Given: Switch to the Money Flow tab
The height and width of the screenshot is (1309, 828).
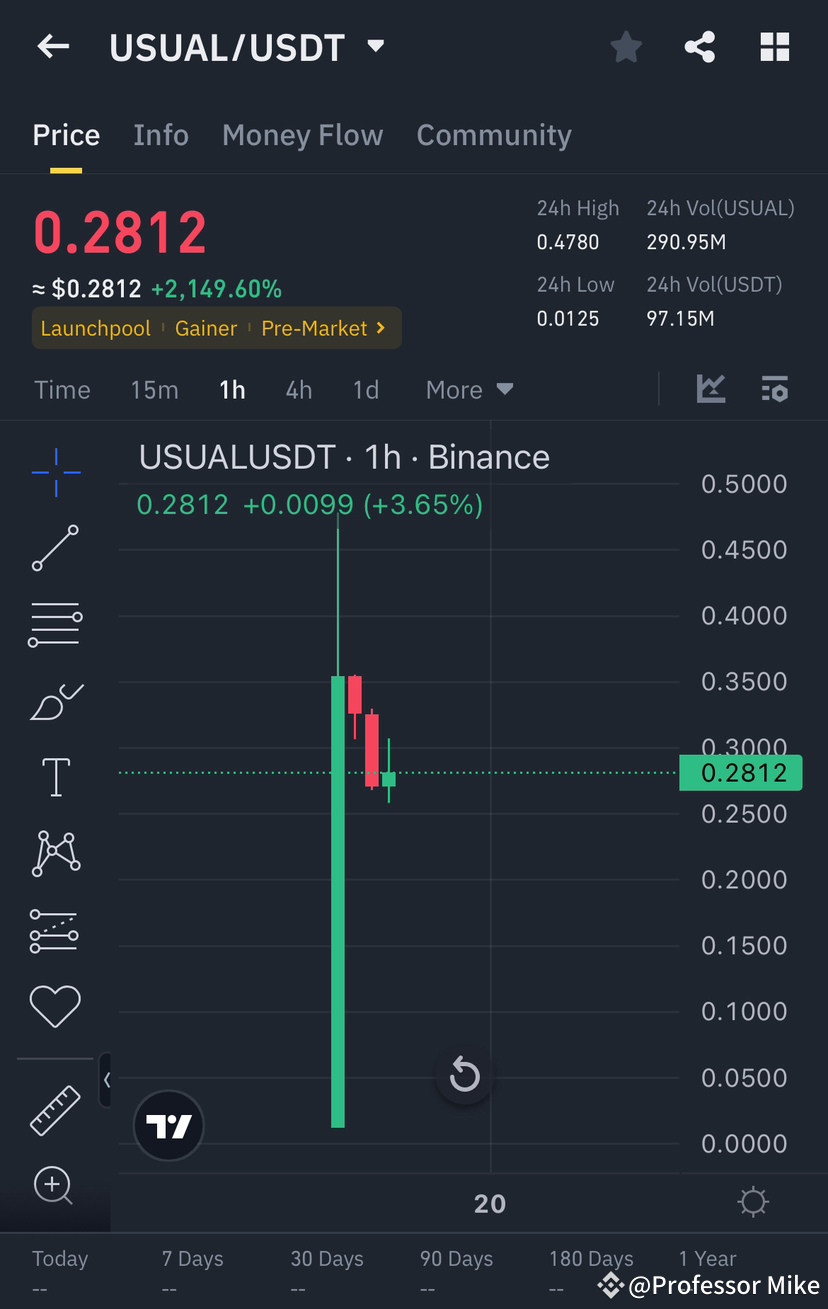Looking at the screenshot, I should tap(303, 135).
